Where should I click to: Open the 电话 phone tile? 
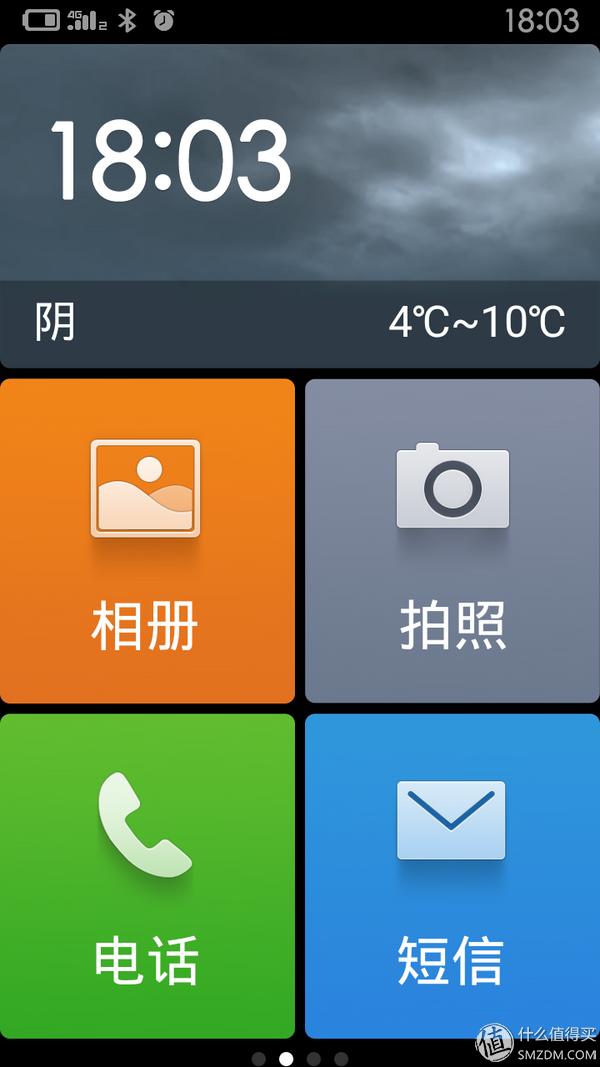(147, 875)
